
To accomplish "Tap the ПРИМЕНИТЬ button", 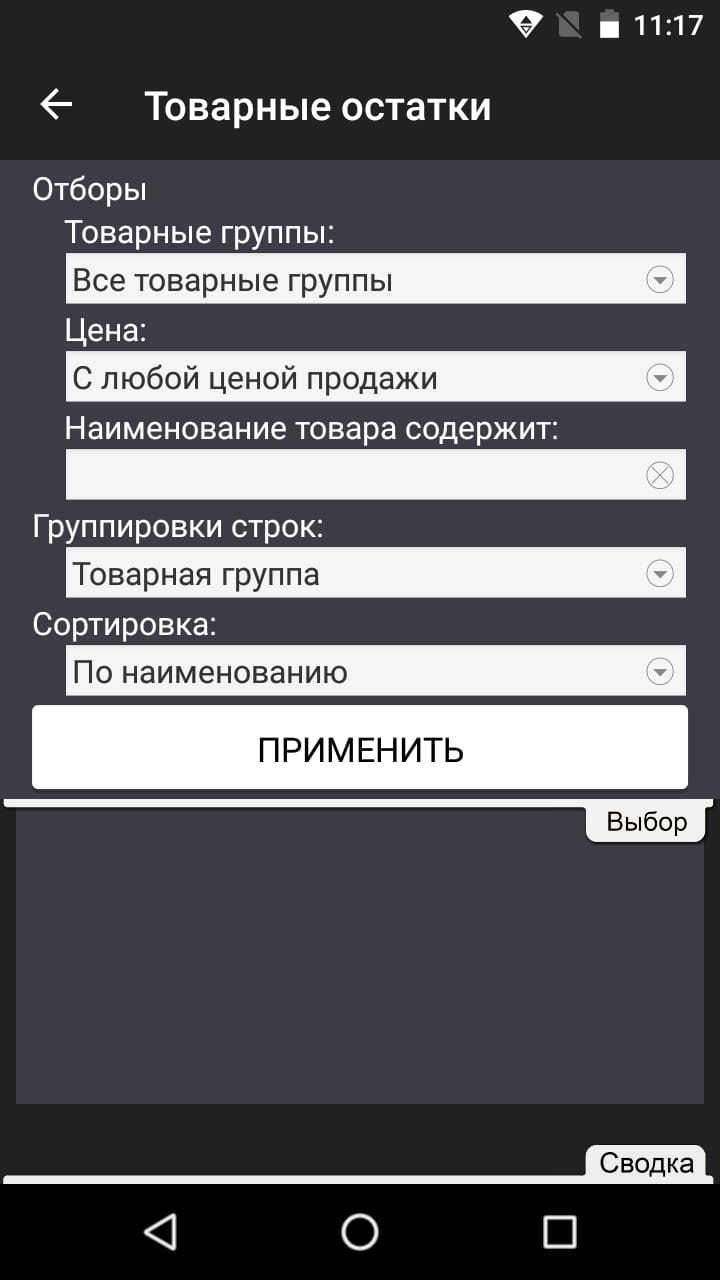I will pos(360,748).
